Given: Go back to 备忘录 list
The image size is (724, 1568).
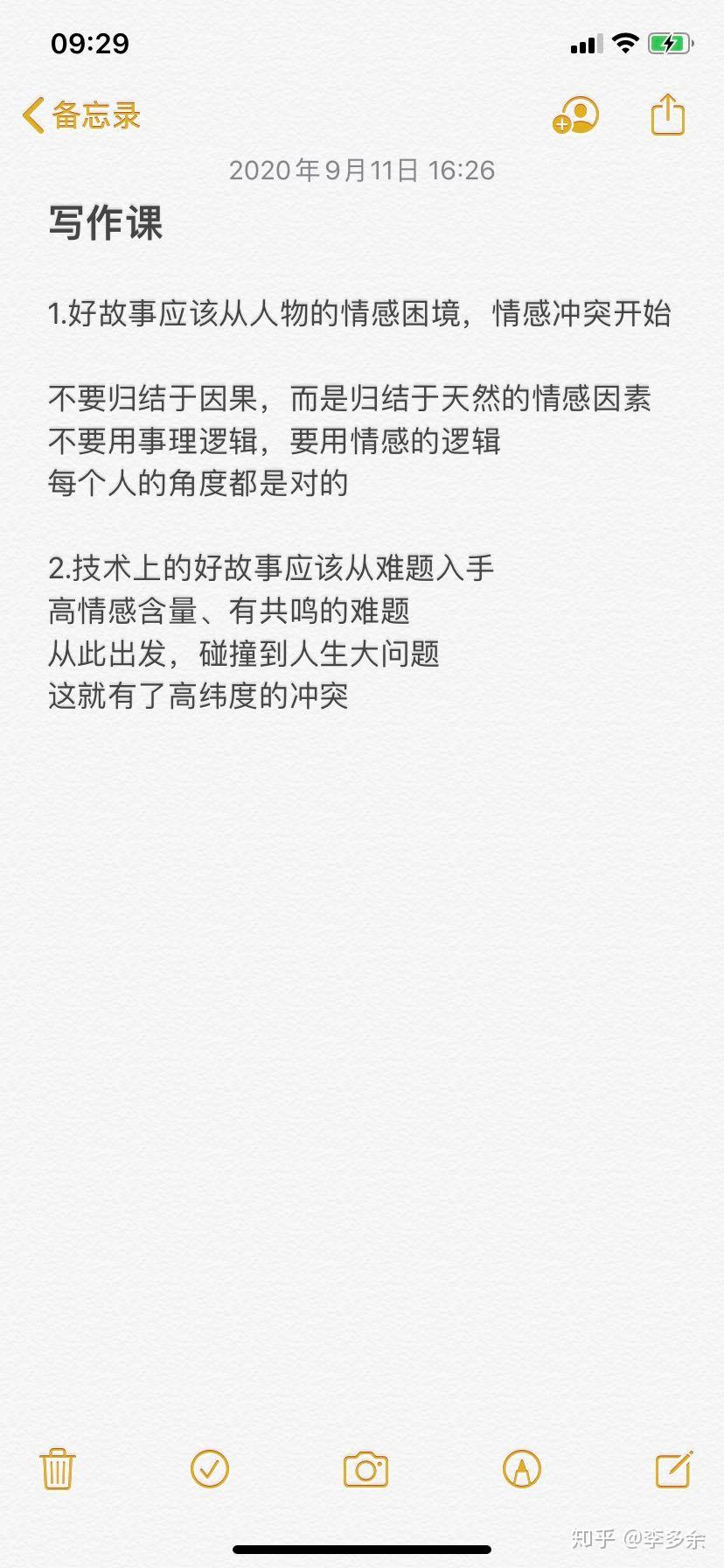Looking at the screenshot, I should tap(81, 115).
